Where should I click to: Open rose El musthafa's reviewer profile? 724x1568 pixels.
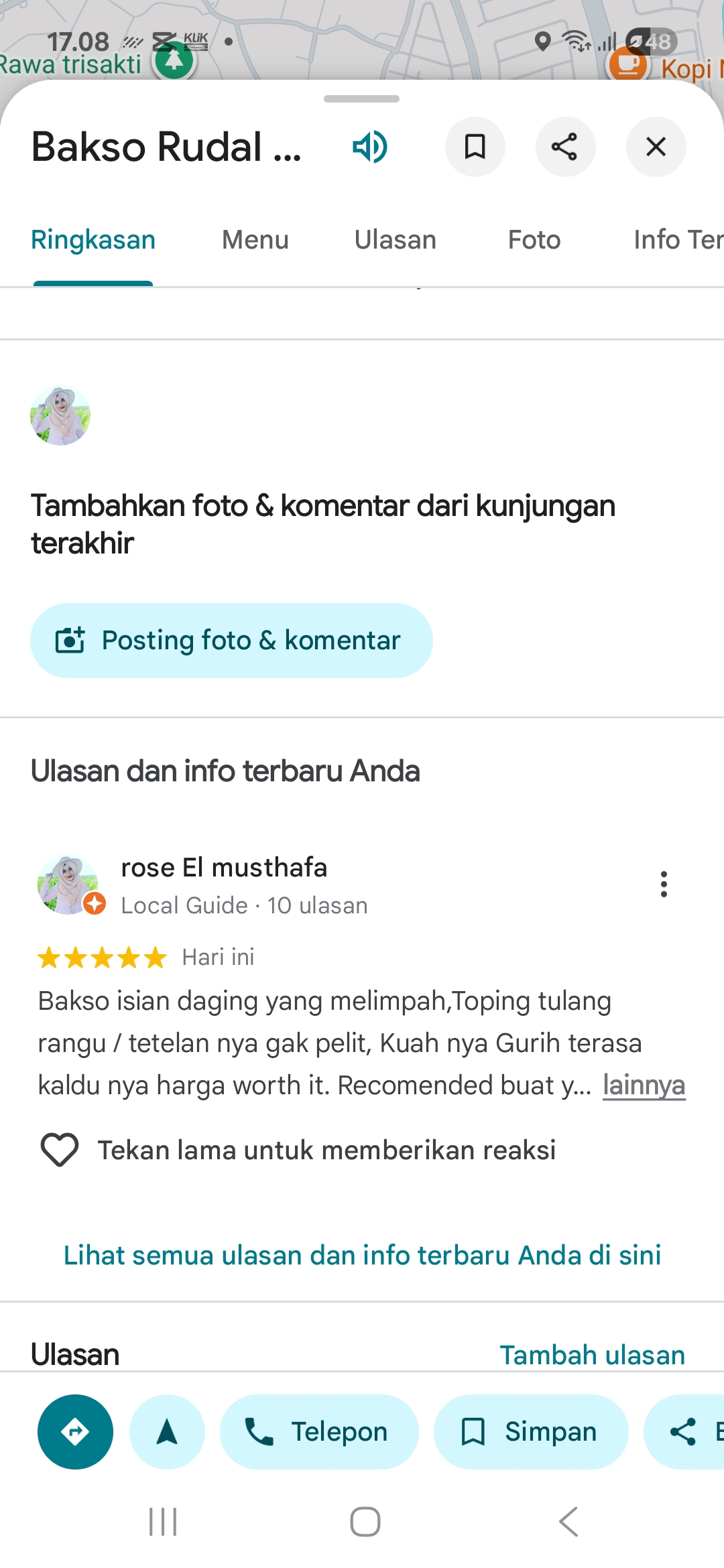pos(224,867)
